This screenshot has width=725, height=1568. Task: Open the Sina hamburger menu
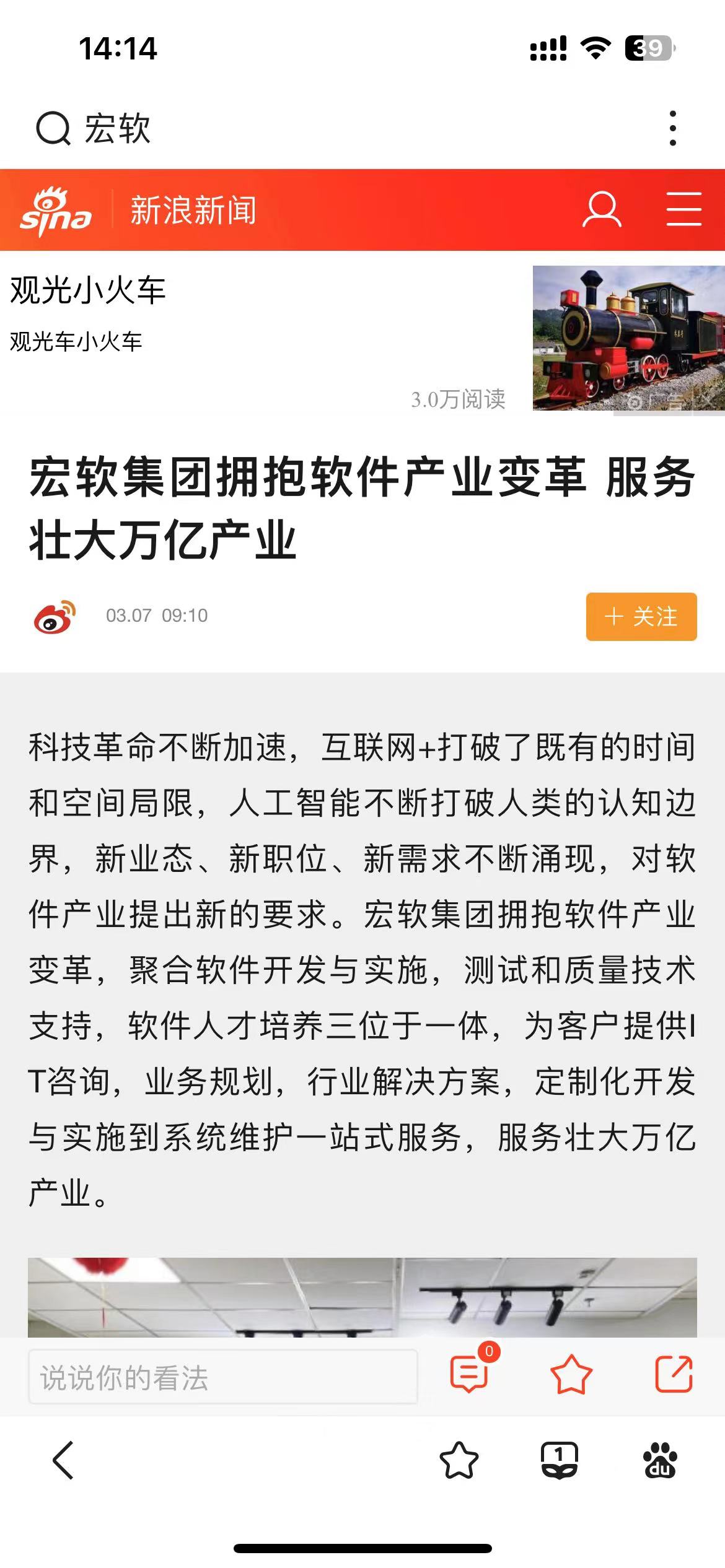[684, 209]
